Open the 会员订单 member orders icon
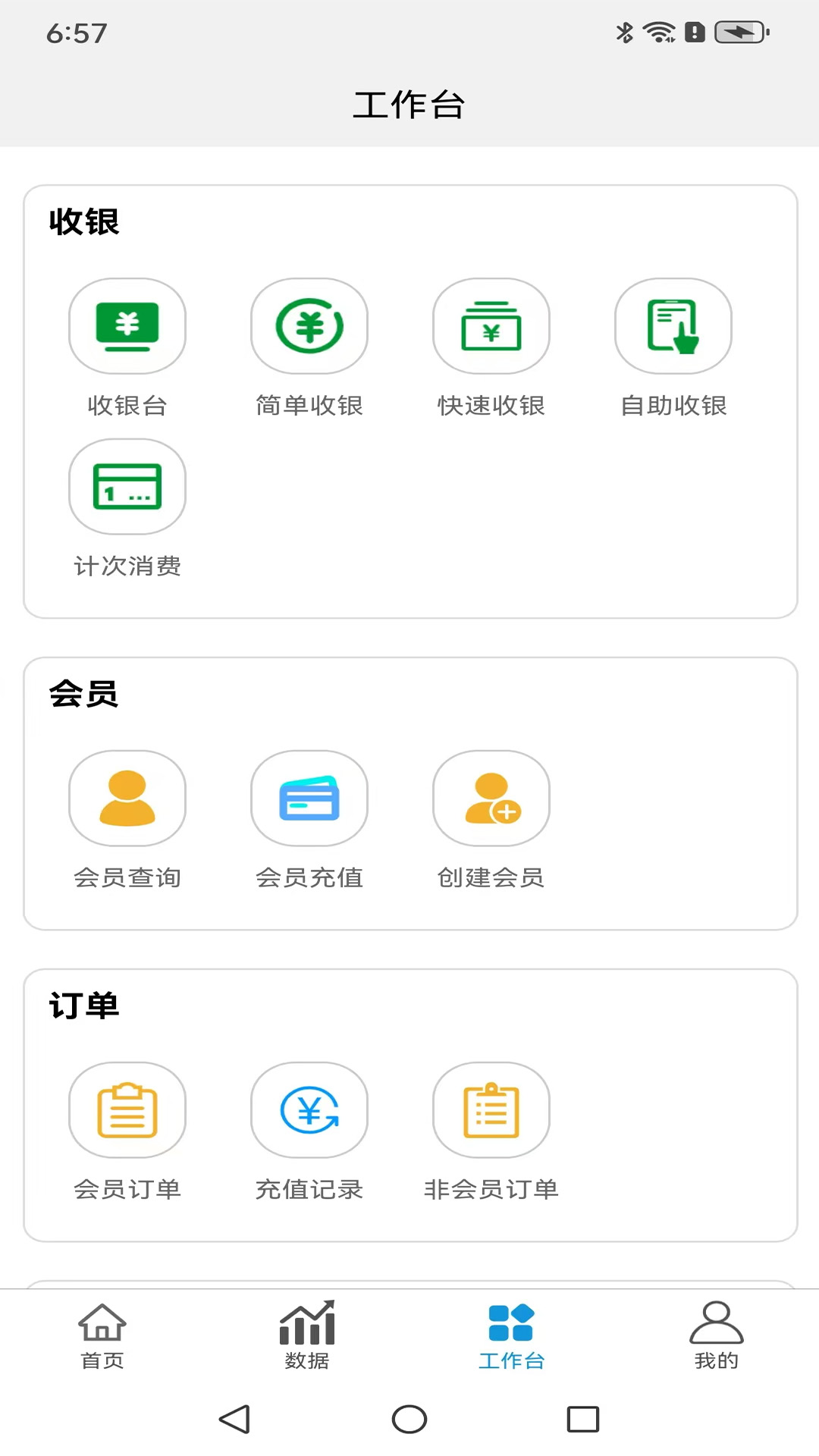This screenshot has height=1456, width=819. click(127, 1109)
